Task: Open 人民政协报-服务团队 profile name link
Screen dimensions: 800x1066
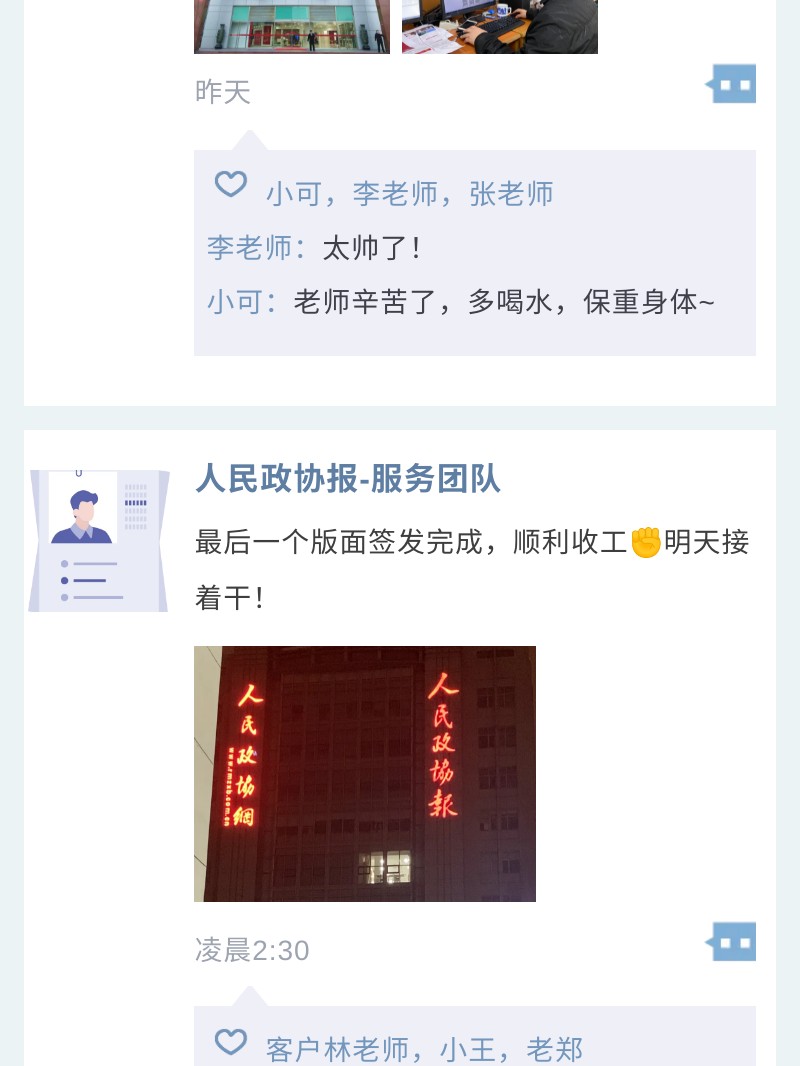Action: [x=348, y=479]
